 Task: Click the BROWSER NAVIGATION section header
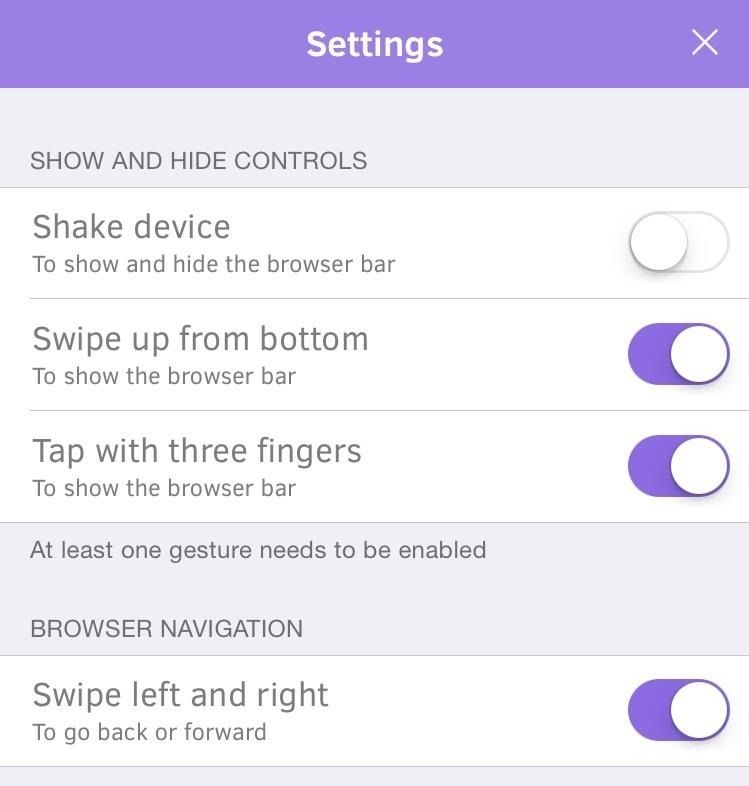pos(166,628)
